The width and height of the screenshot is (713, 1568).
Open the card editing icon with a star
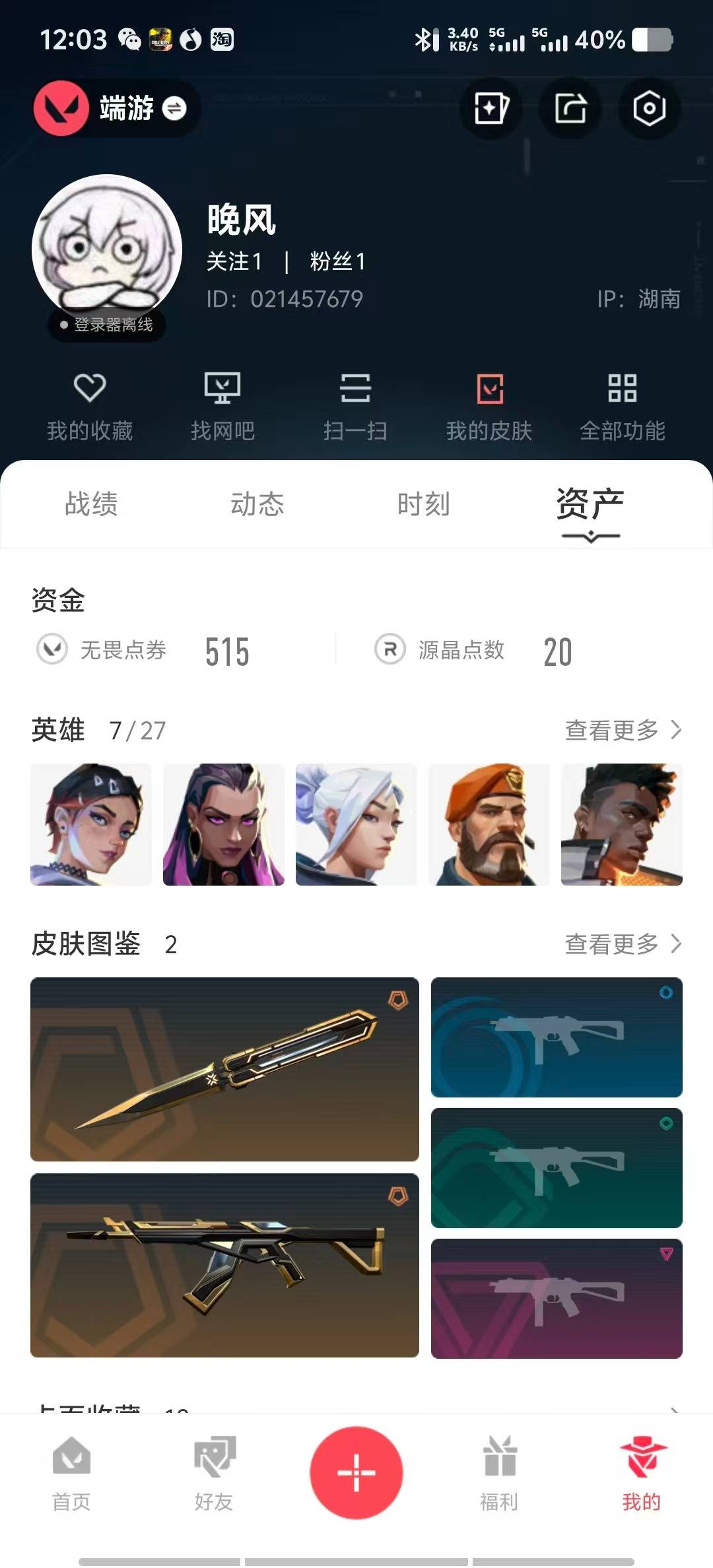[x=491, y=109]
